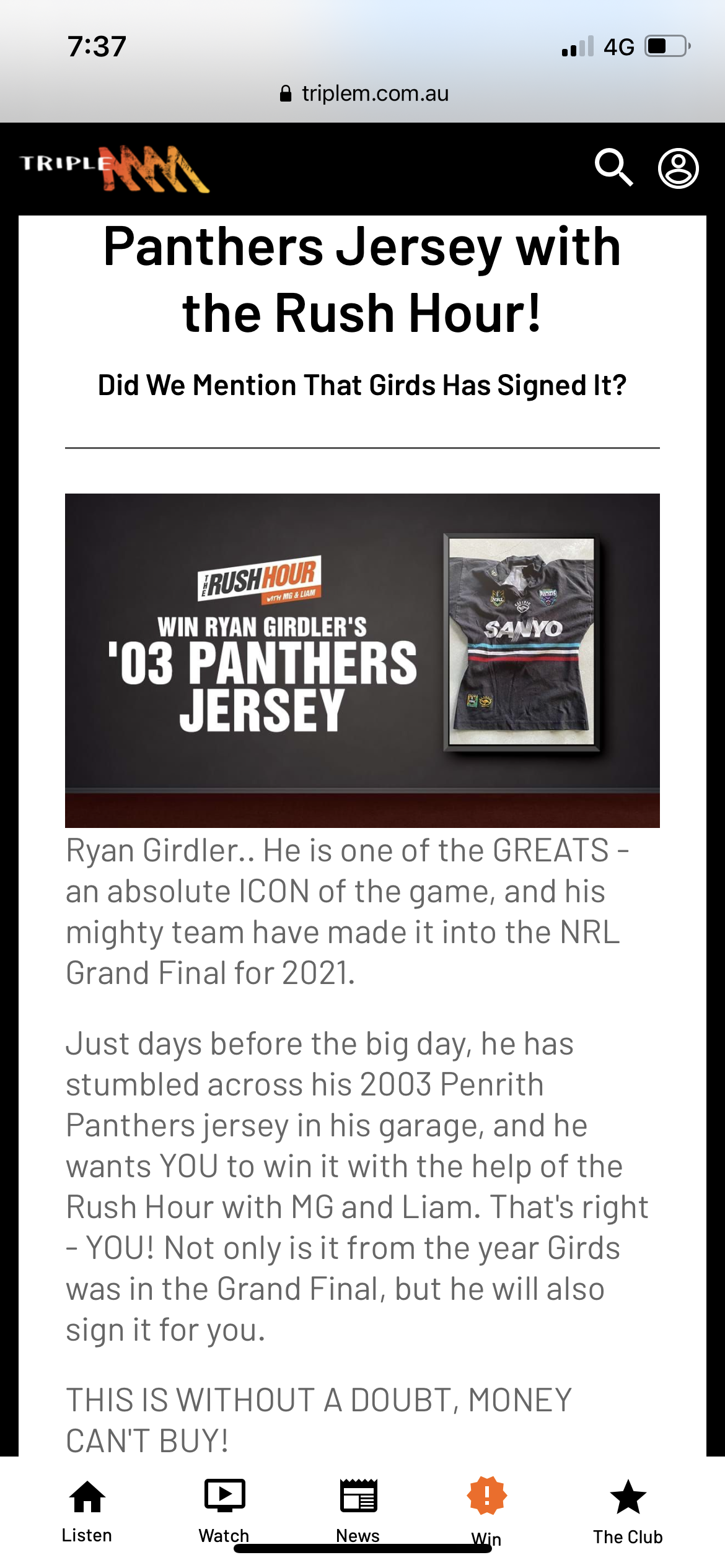725x1568 pixels.
Task: Switch to the News tab
Action: (x=358, y=1510)
